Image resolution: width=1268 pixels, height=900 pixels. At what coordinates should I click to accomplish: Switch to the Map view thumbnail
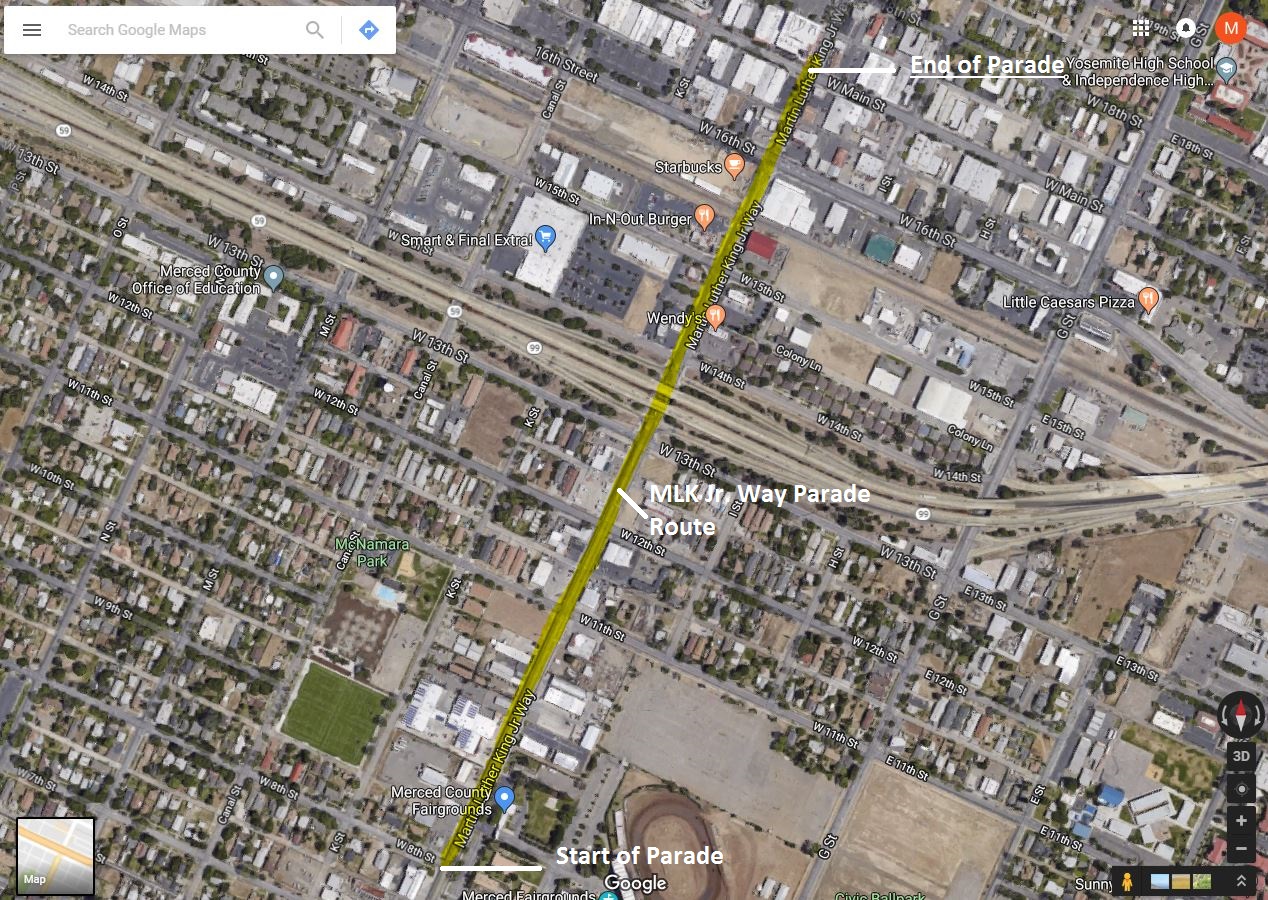coord(55,856)
